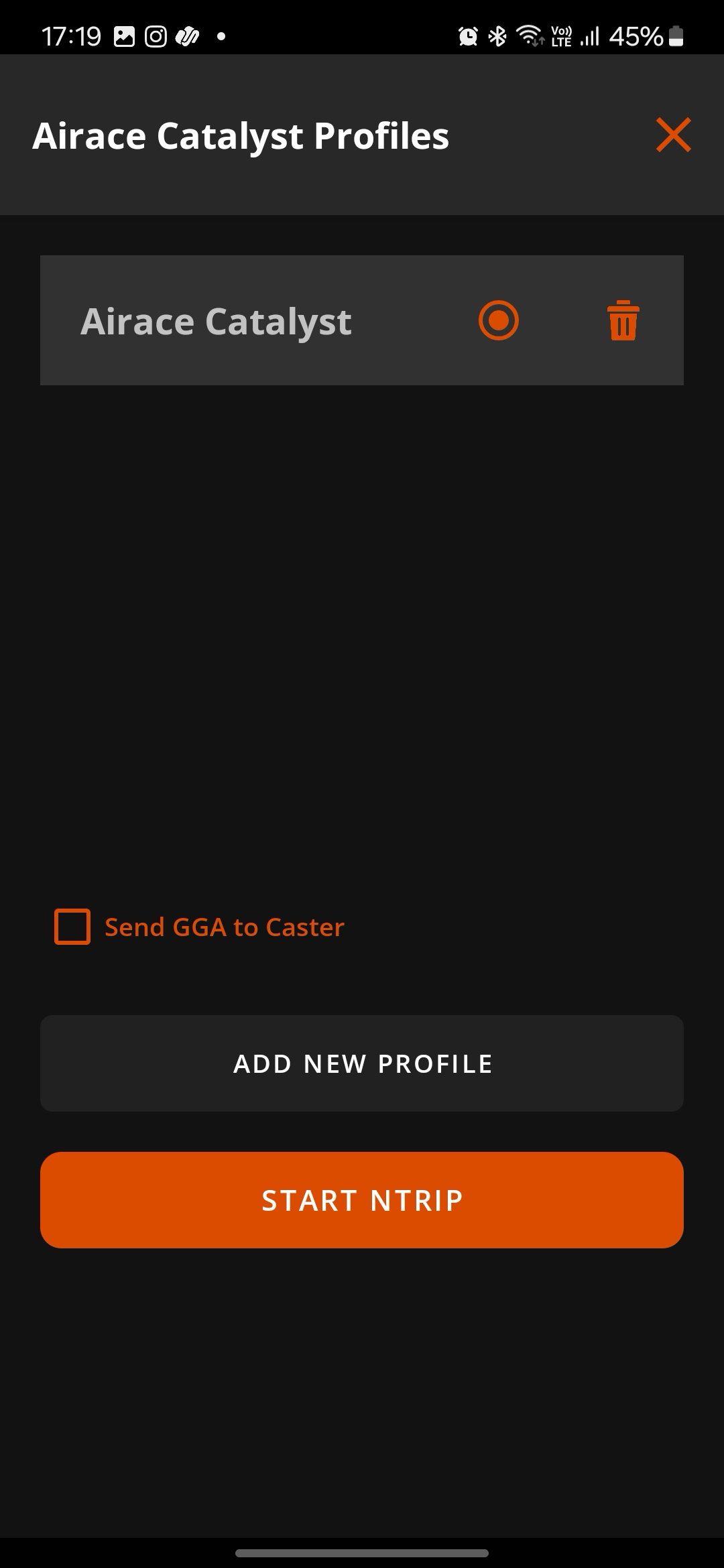Image resolution: width=724 pixels, height=1568 pixels.
Task: Enable Send GGA to Caster checkbox
Action: [72, 927]
